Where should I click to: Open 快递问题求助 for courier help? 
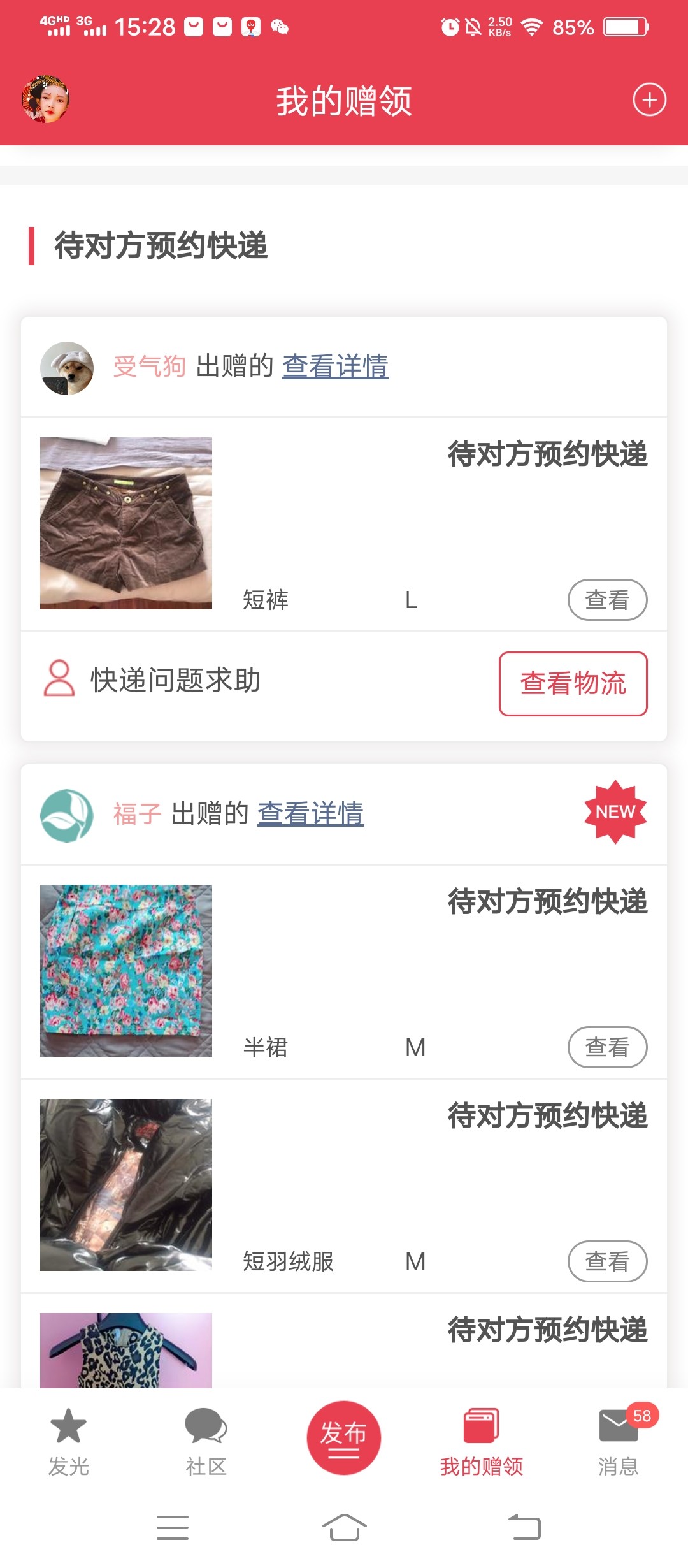click(x=153, y=680)
